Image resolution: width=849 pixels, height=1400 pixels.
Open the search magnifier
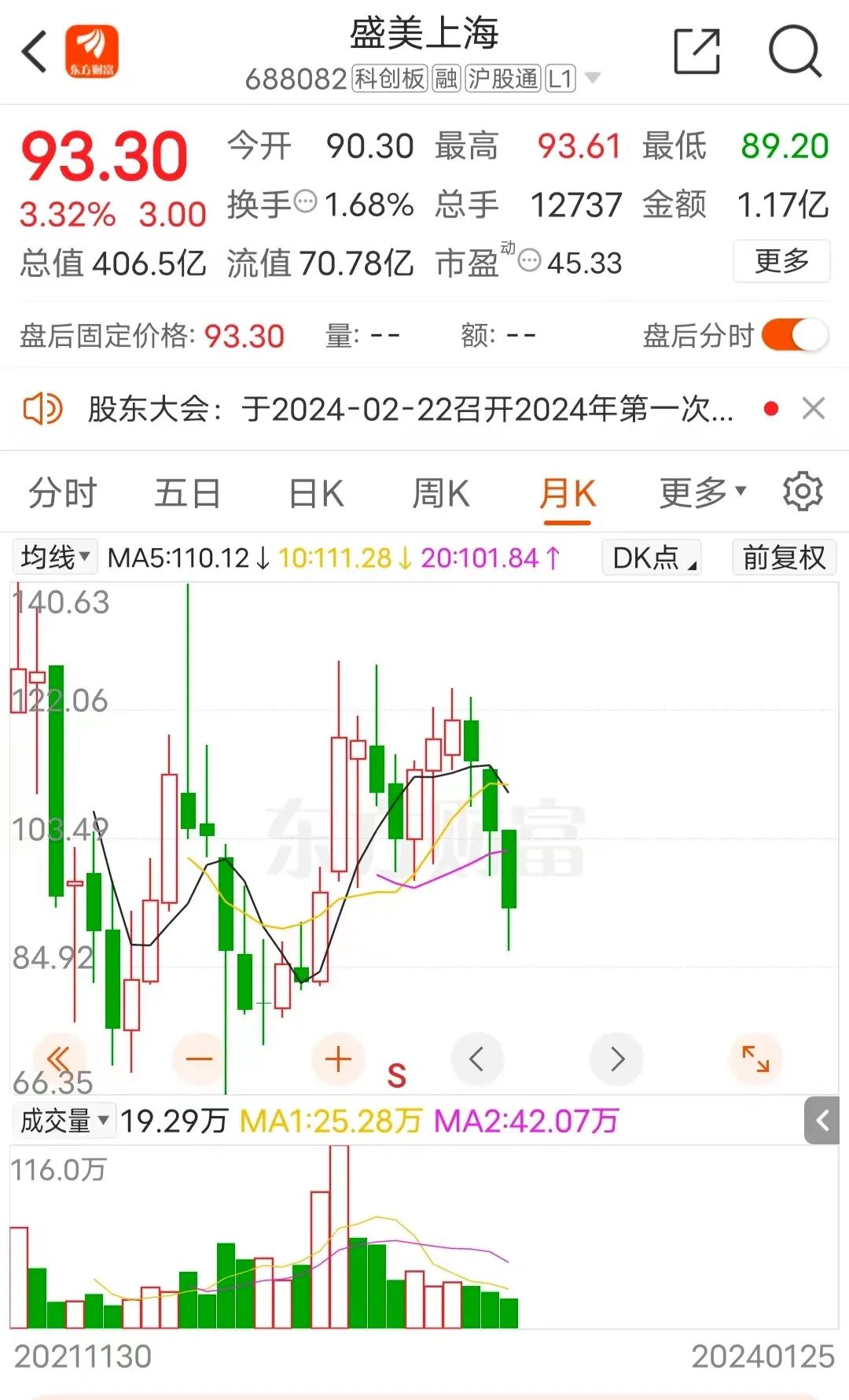coord(794,52)
